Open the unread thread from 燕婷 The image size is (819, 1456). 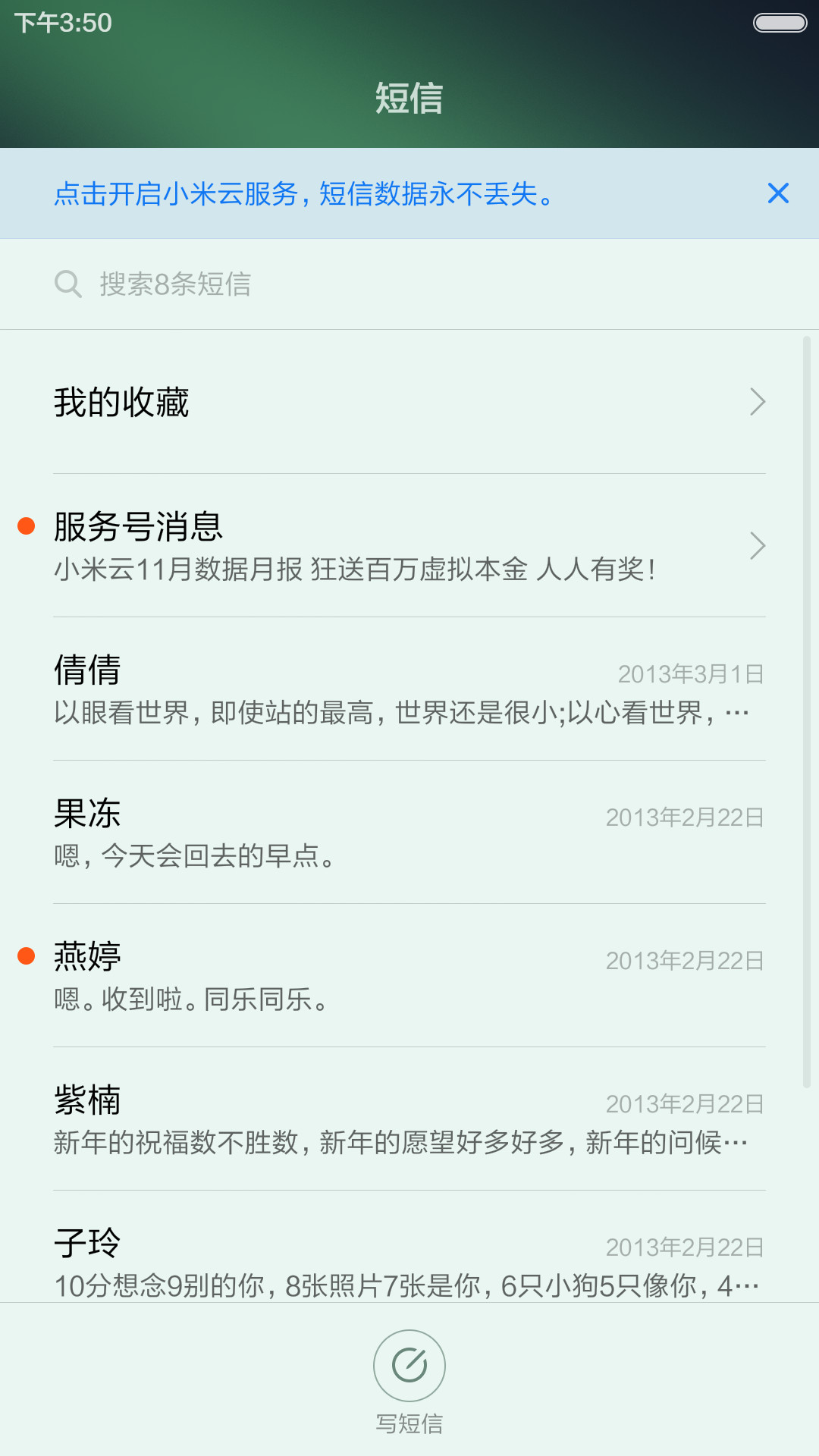409,976
